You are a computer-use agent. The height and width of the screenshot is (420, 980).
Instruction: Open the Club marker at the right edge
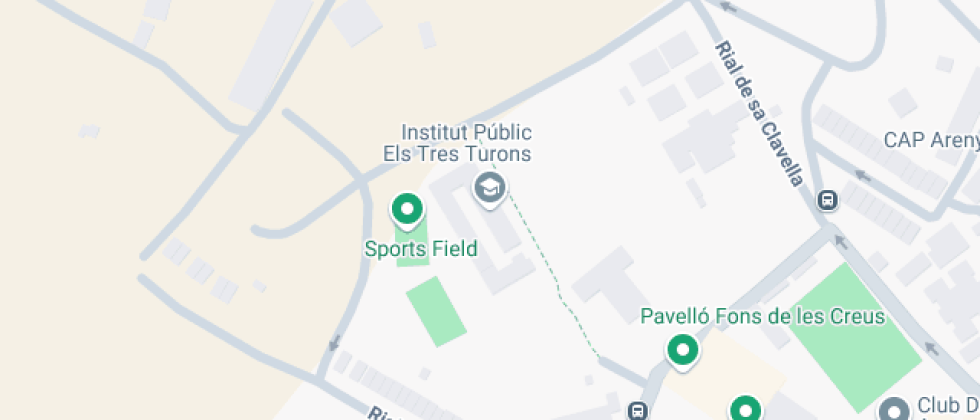(x=893, y=410)
